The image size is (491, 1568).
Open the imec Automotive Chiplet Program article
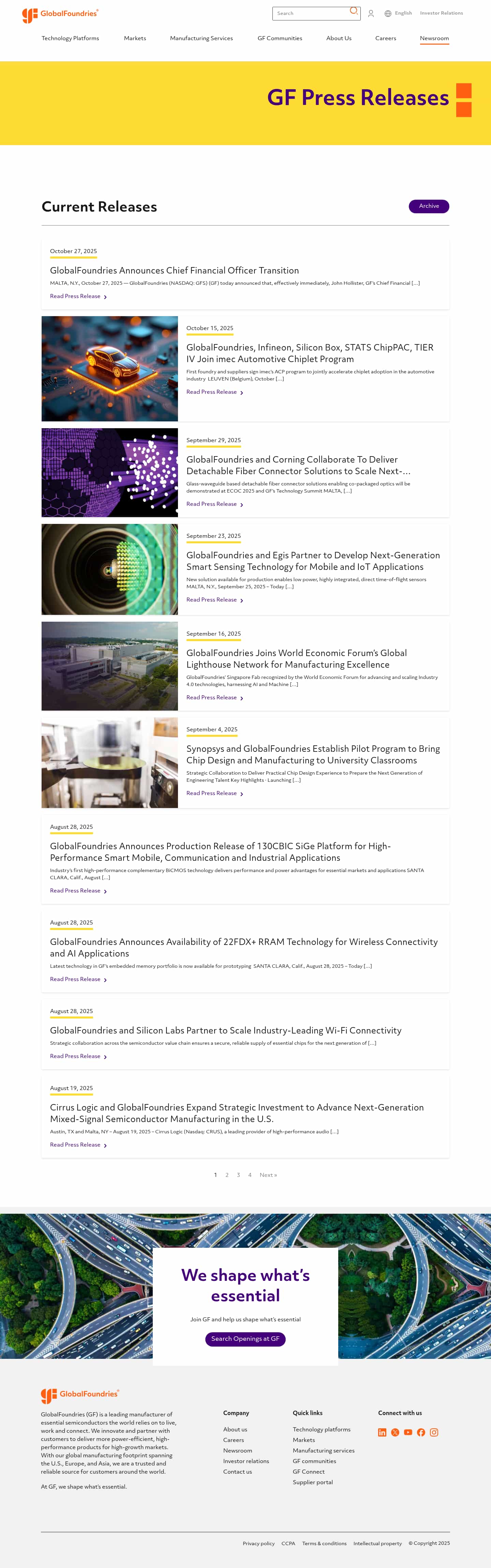point(310,353)
